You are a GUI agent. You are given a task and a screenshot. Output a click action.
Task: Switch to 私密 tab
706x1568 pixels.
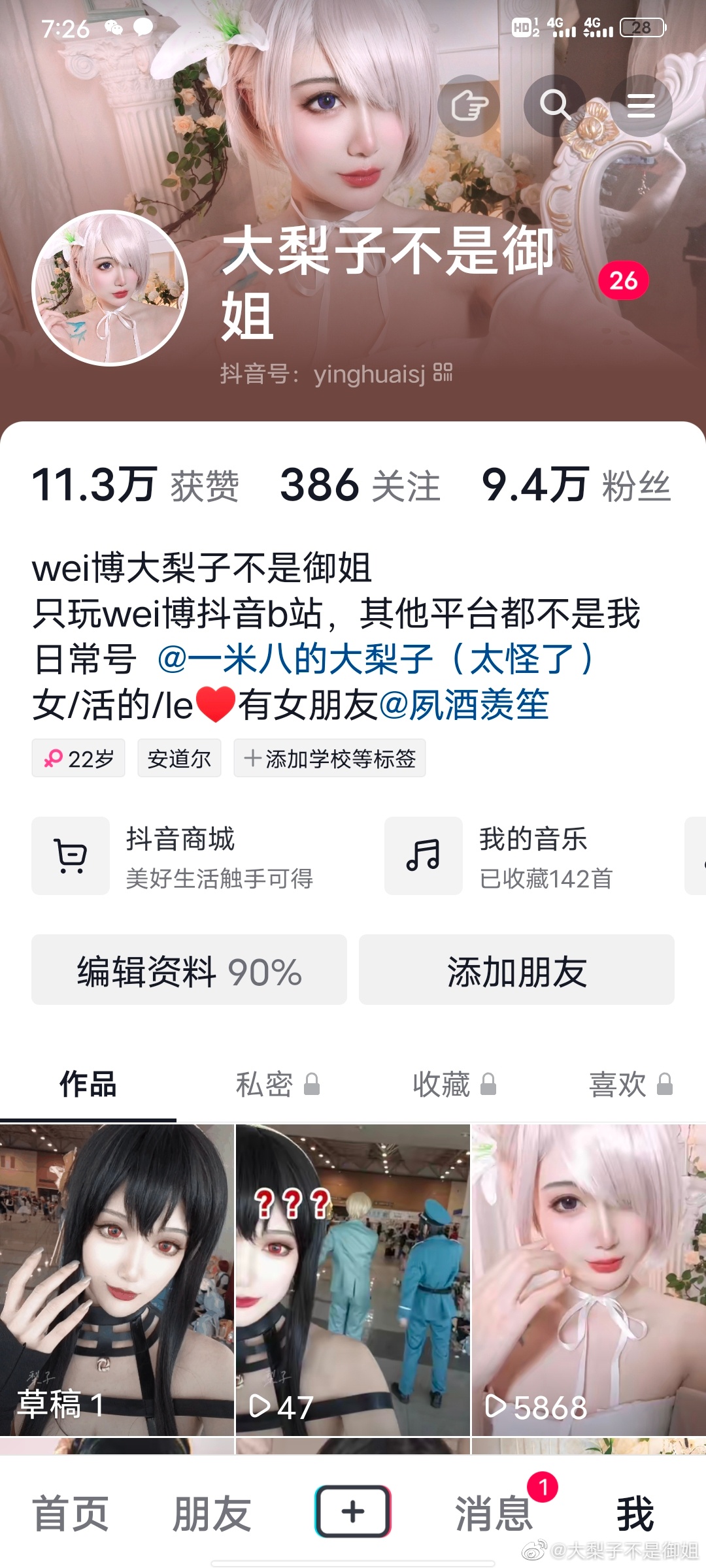(276, 1085)
